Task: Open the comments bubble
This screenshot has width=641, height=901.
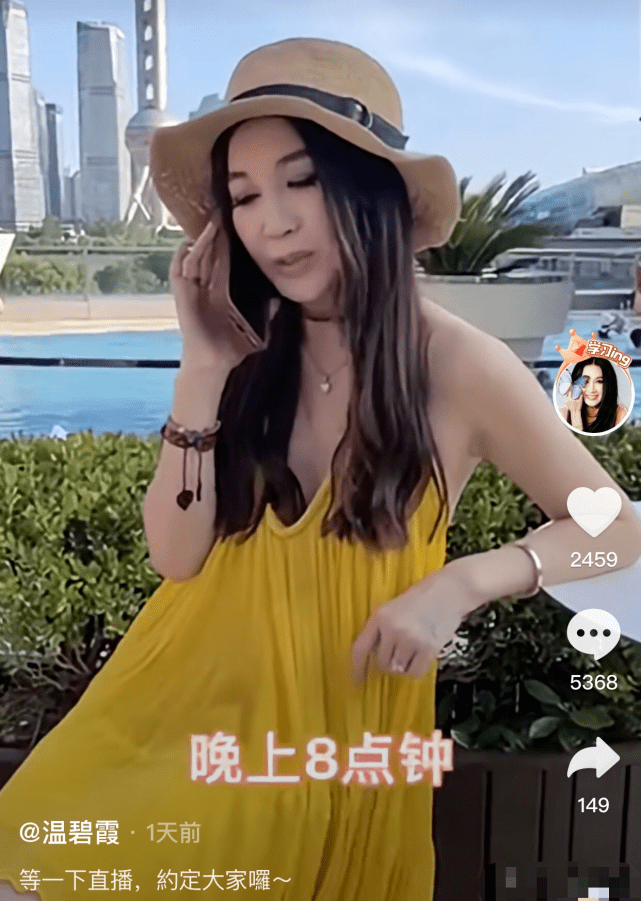Action: click(594, 634)
